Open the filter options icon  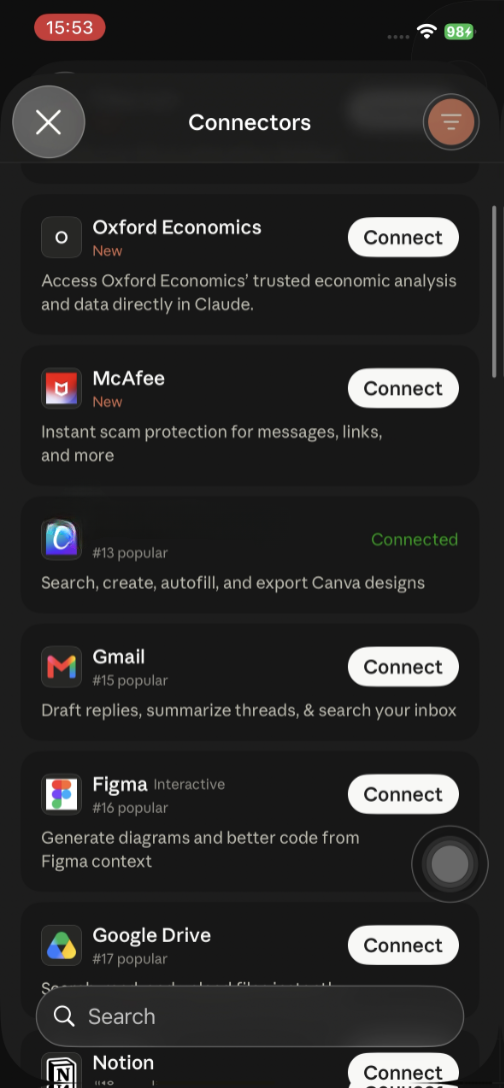[x=451, y=122]
